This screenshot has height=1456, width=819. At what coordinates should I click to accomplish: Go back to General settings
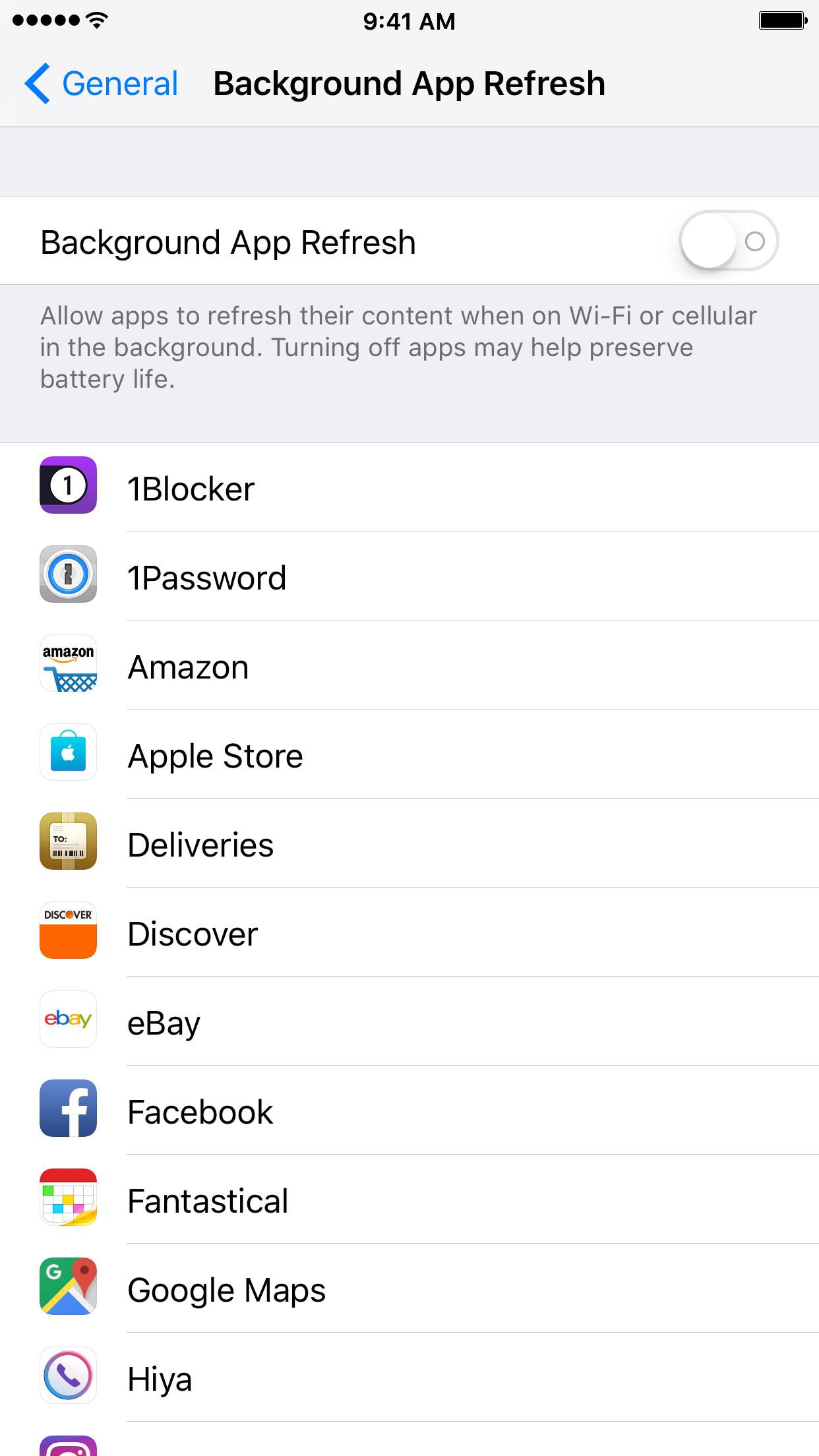99,83
